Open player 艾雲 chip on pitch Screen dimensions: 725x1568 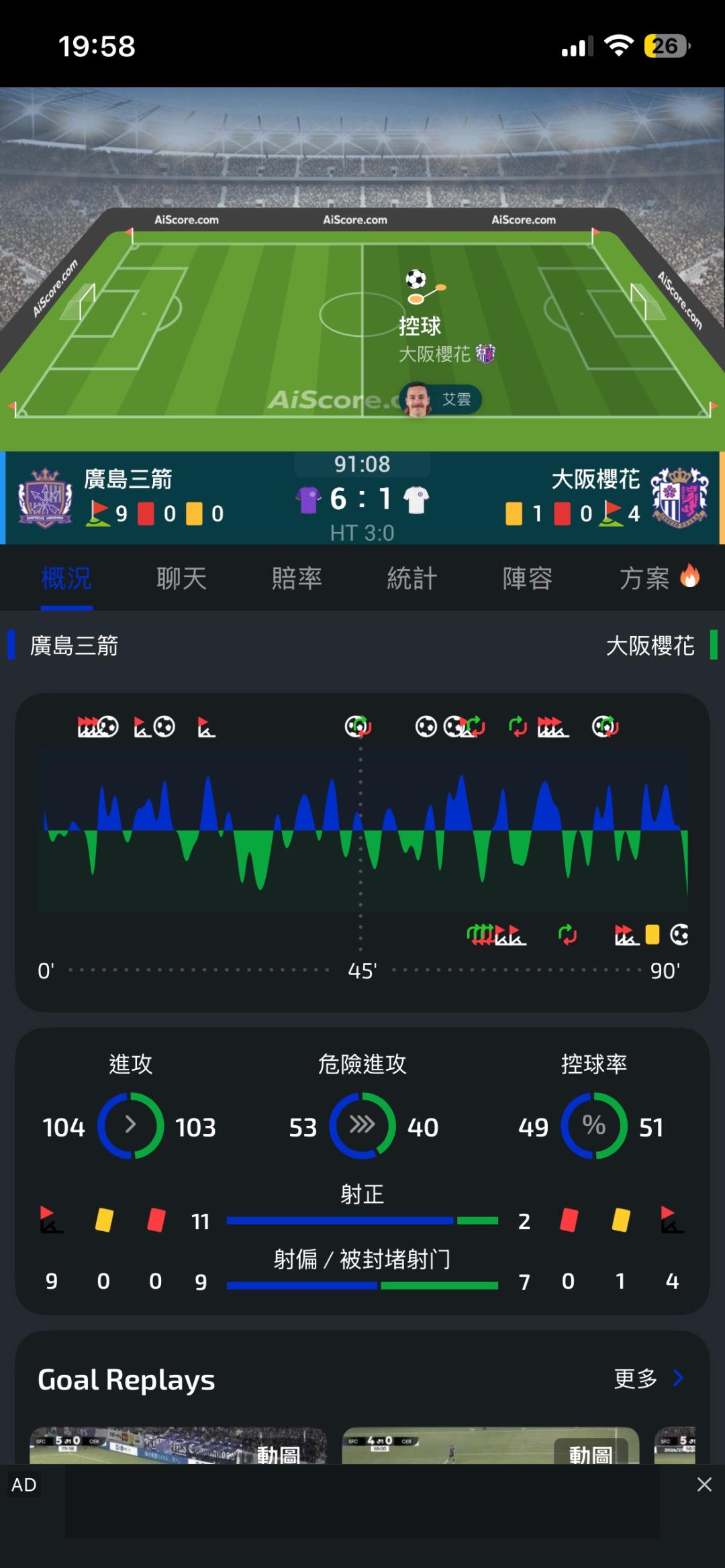[440, 400]
